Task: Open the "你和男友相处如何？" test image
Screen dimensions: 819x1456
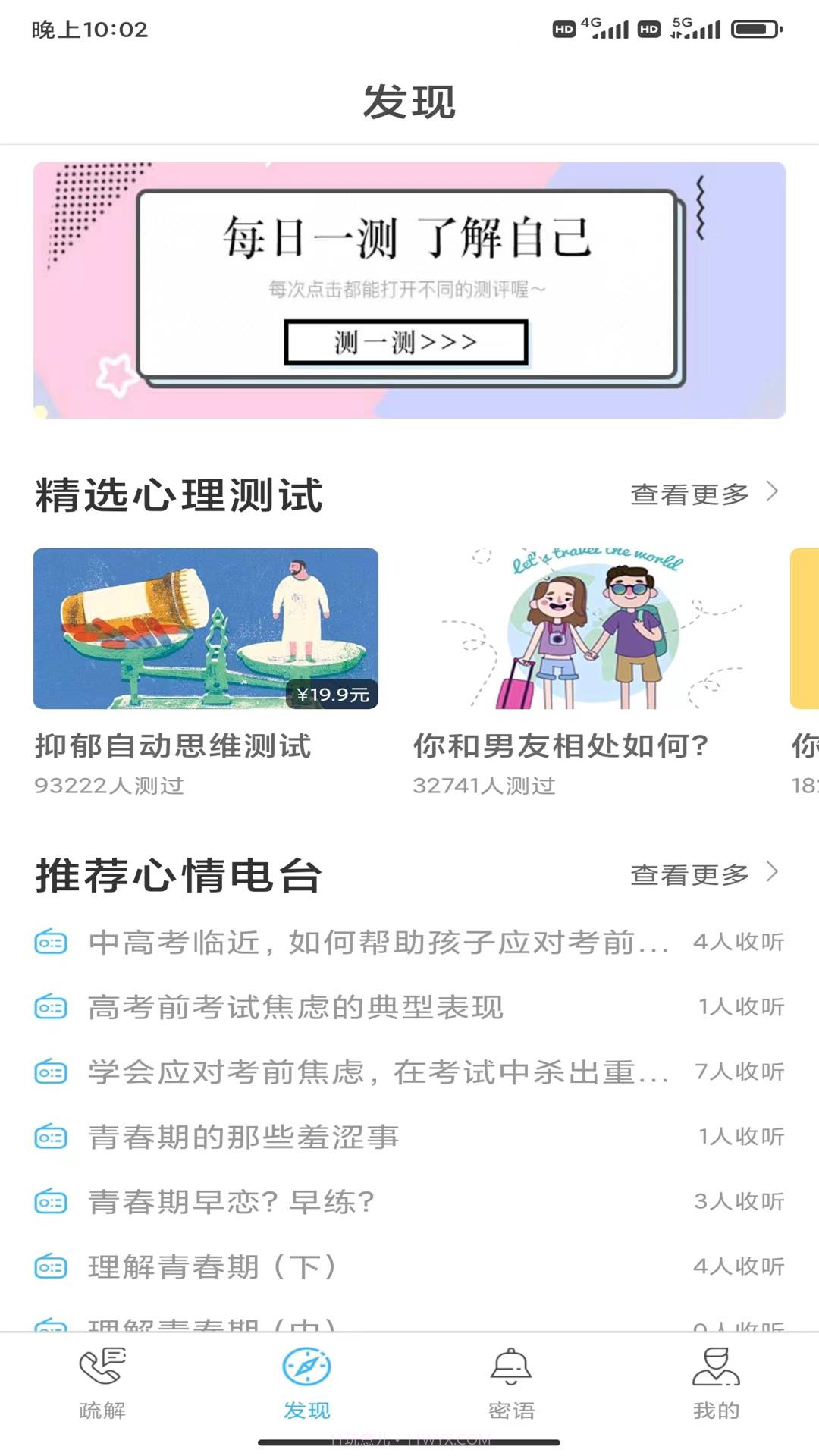Action: (585, 629)
